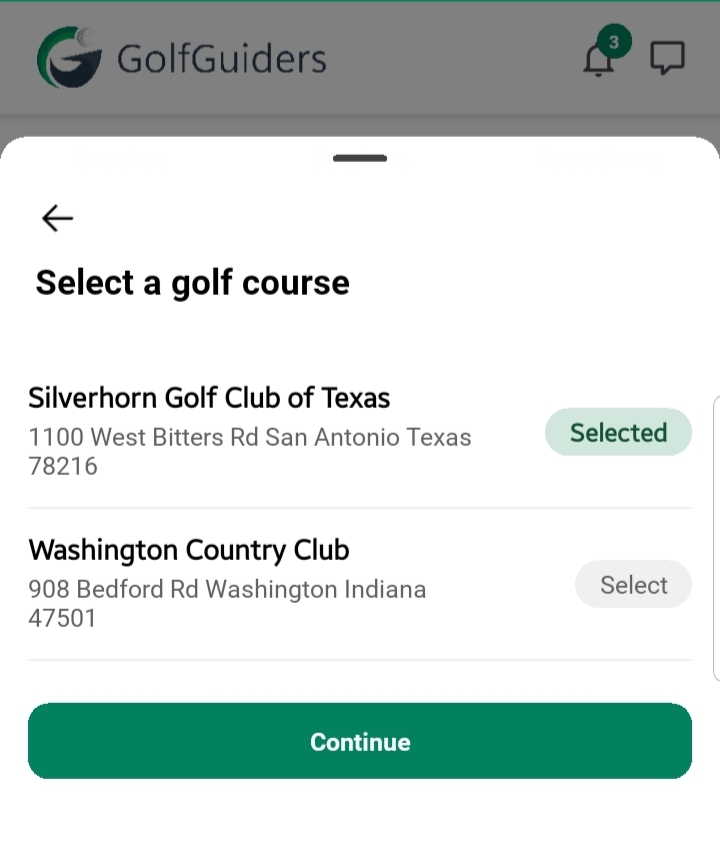Image resolution: width=720 pixels, height=842 pixels.
Task: Go back using the arrow icon
Action: point(57,218)
